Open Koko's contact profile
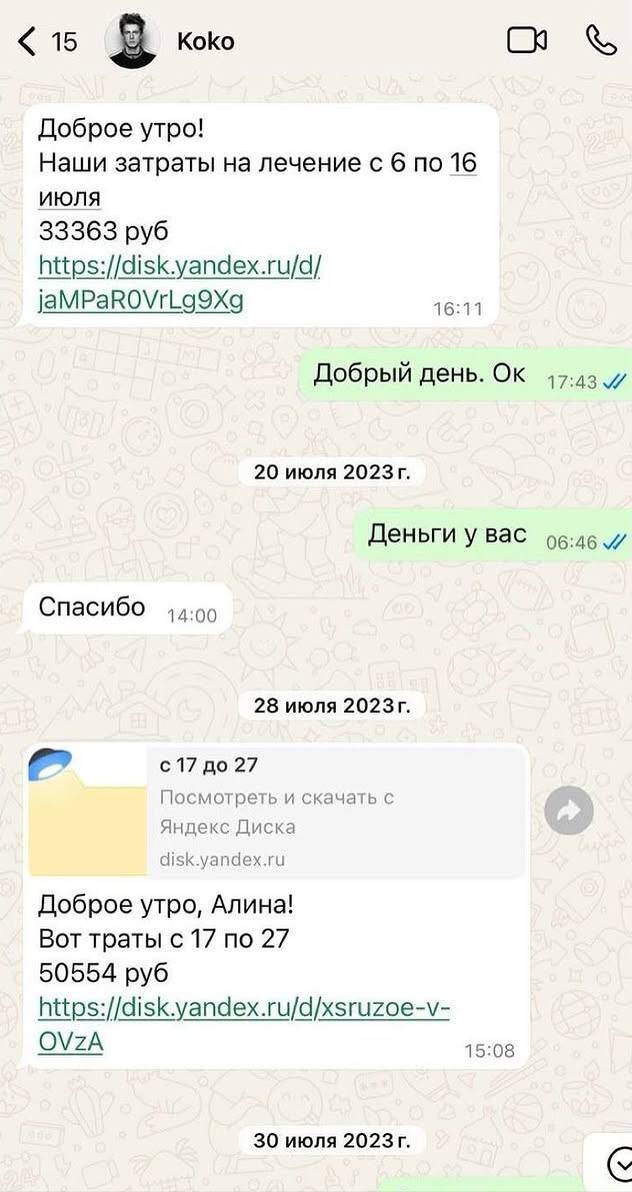 (x=205, y=41)
